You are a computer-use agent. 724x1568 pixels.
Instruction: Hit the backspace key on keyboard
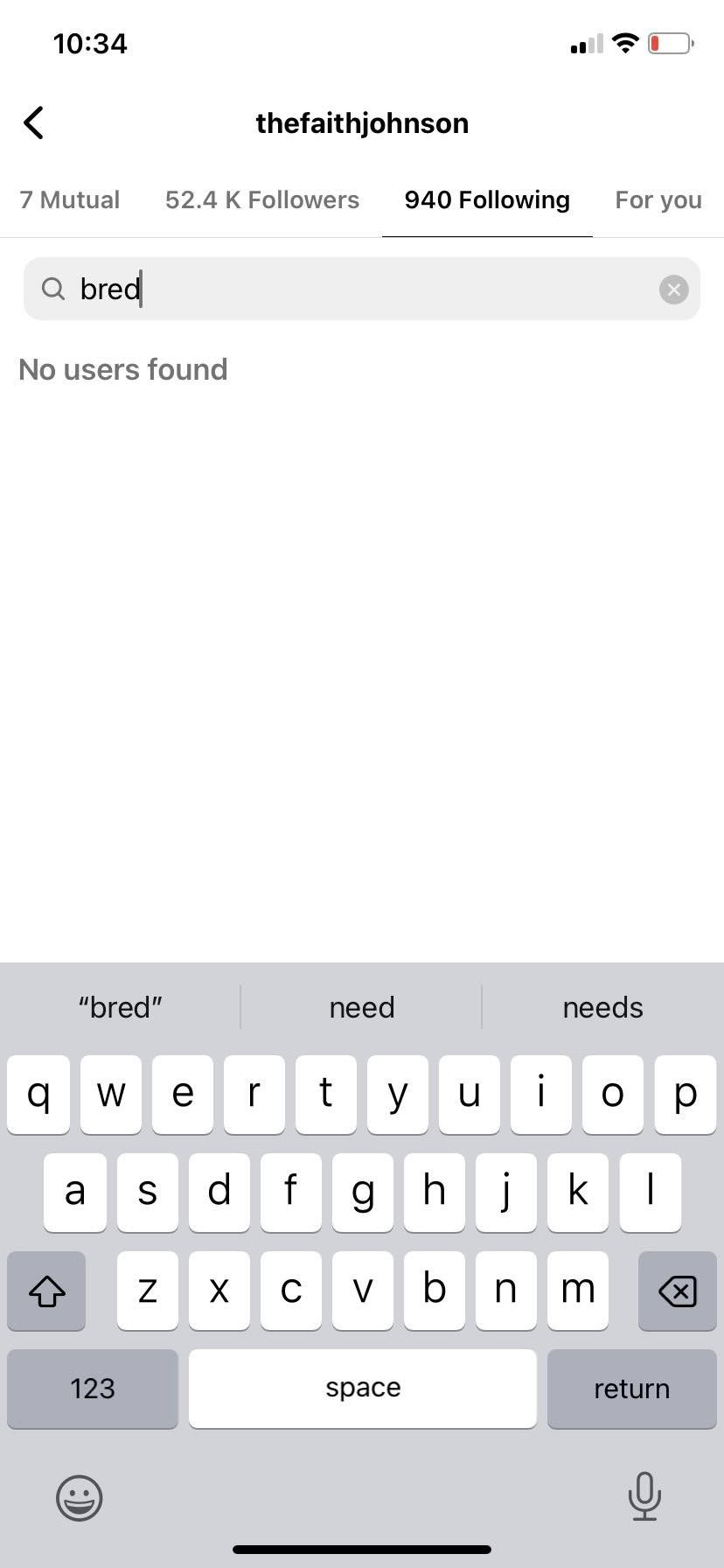(678, 1291)
